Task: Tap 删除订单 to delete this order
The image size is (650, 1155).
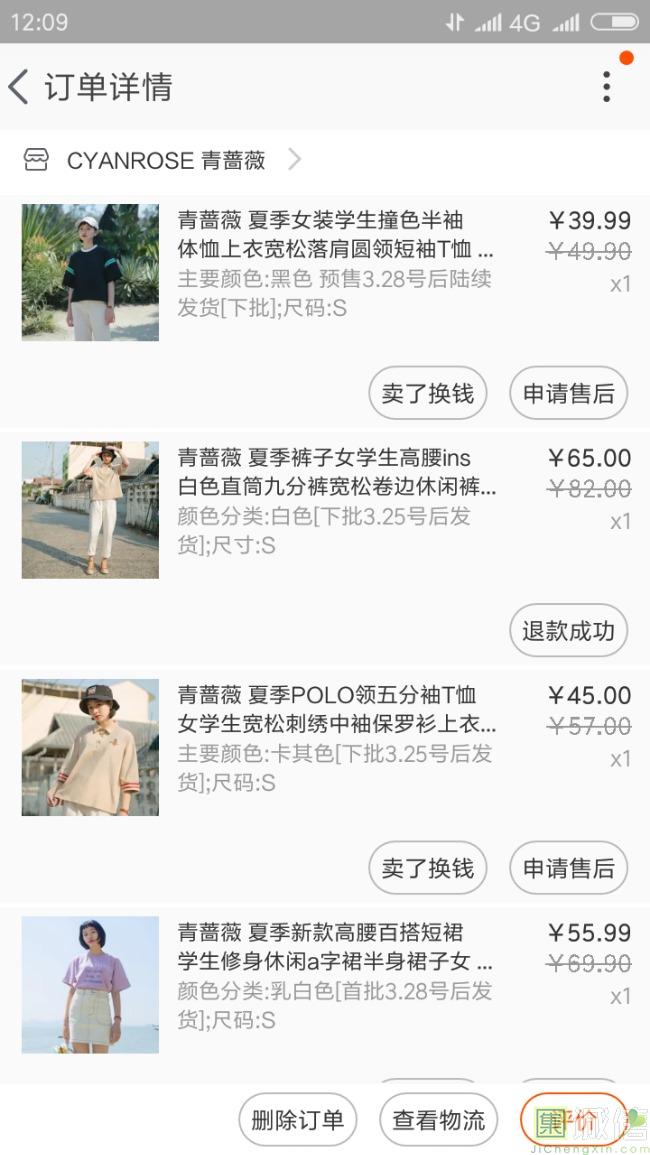Action: [297, 1120]
